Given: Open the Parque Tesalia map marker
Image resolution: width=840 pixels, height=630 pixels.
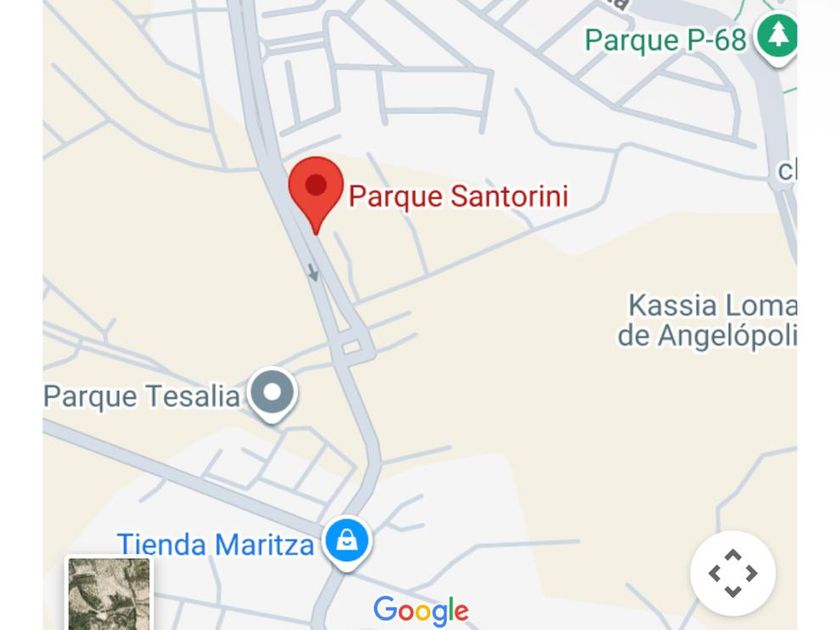Looking at the screenshot, I should (x=272, y=395).
